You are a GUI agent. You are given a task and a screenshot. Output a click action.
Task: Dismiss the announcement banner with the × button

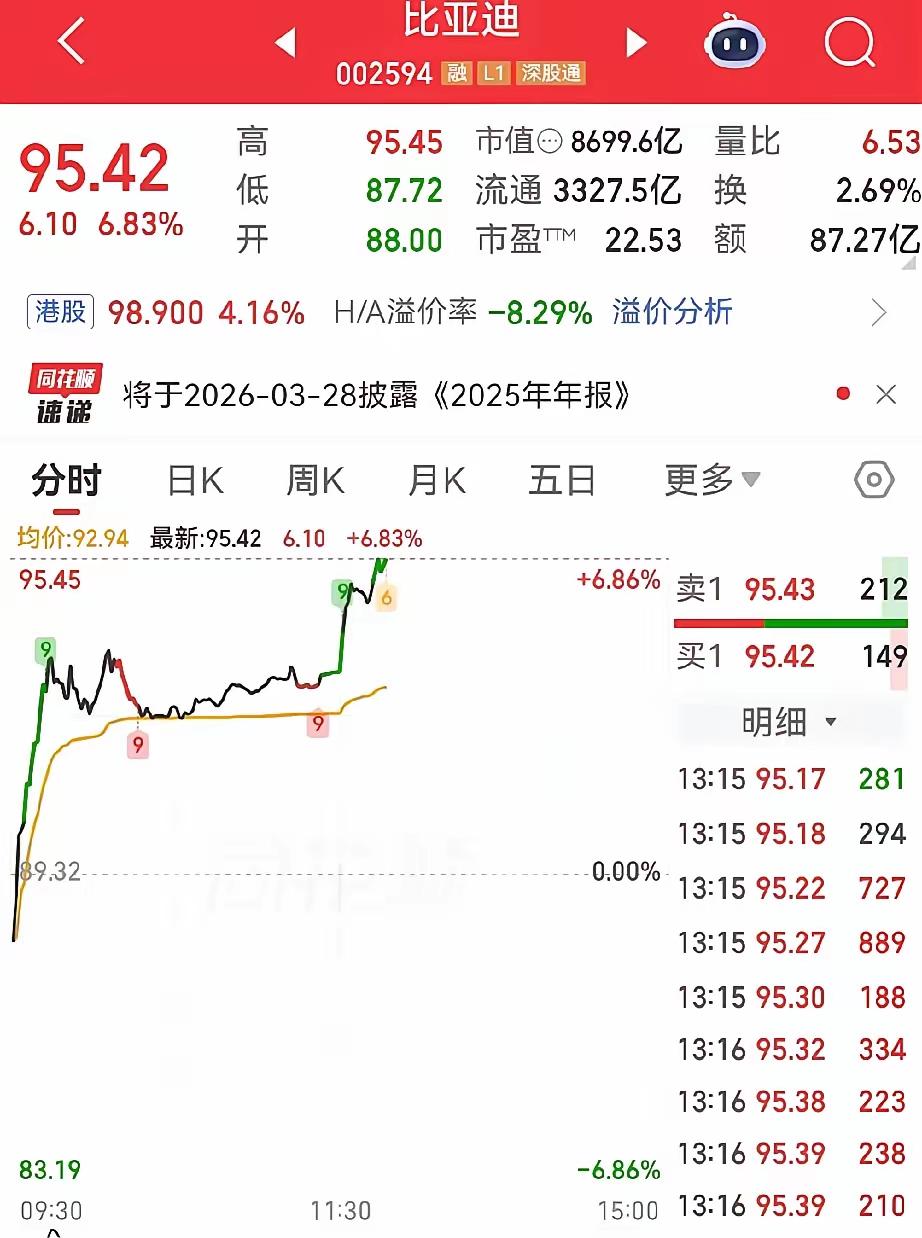coord(886,396)
